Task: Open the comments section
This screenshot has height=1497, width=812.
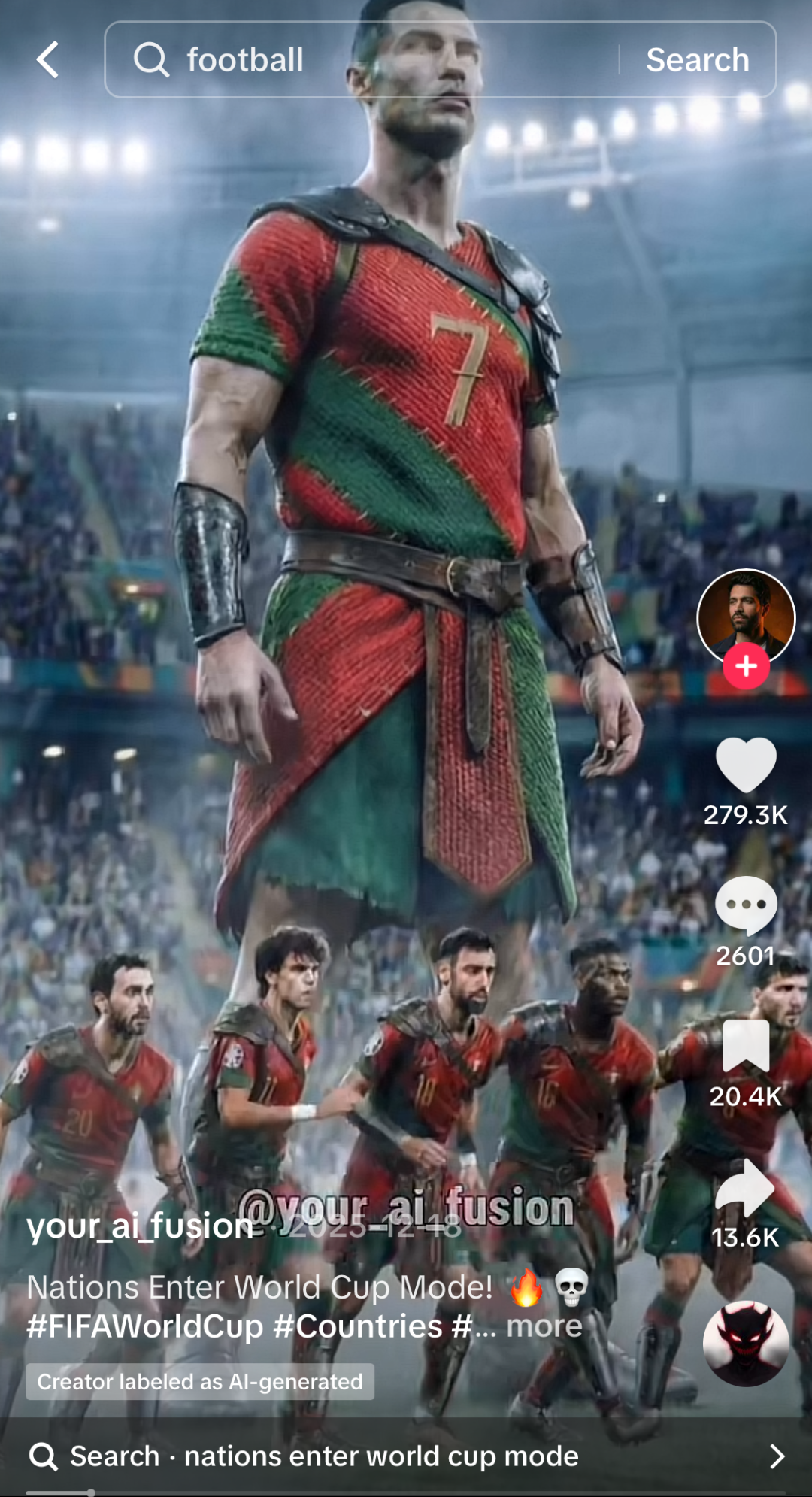Action: click(746, 905)
